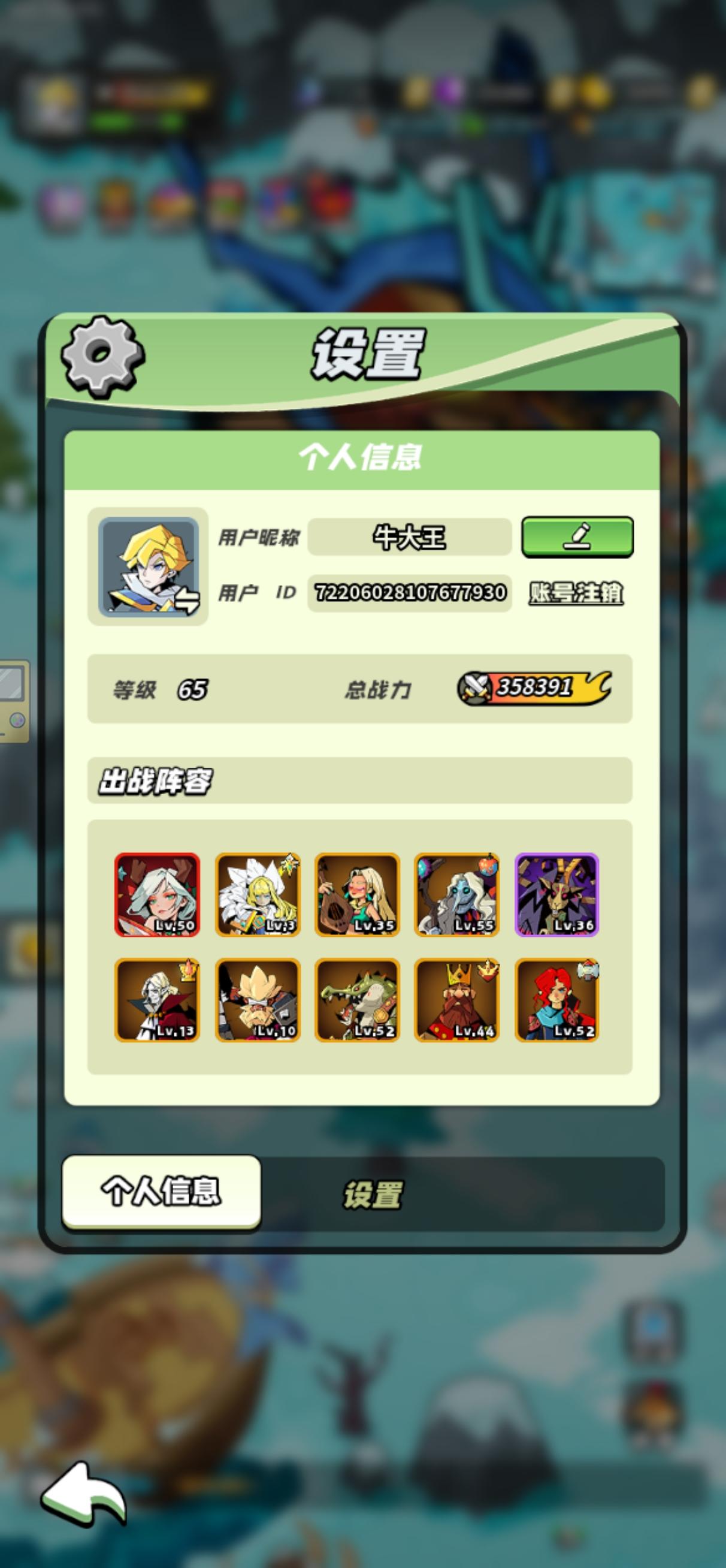Click the 358391 total power banner
Viewport: 726px width, 1568px height.
pyautogui.click(x=536, y=688)
